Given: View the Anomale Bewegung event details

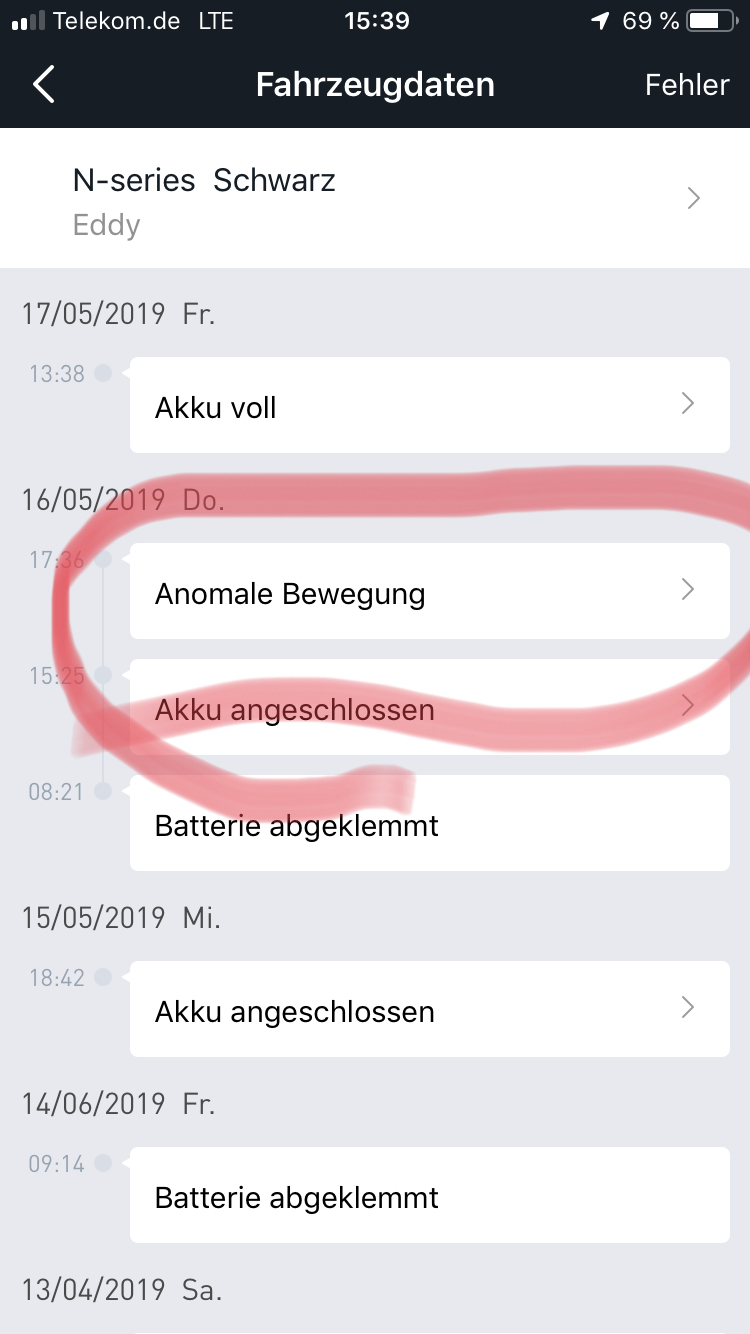Looking at the screenshot, I should pos(429,592).
